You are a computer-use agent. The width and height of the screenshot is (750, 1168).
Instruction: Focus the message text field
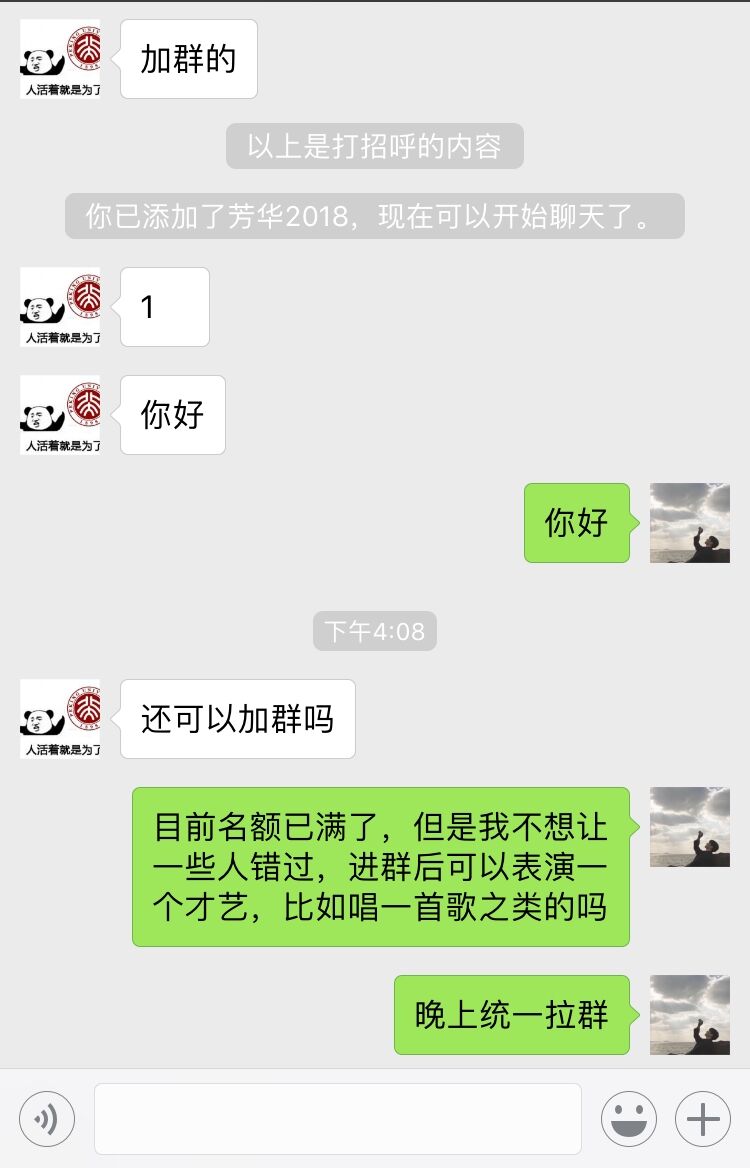tap(338, 1118)
